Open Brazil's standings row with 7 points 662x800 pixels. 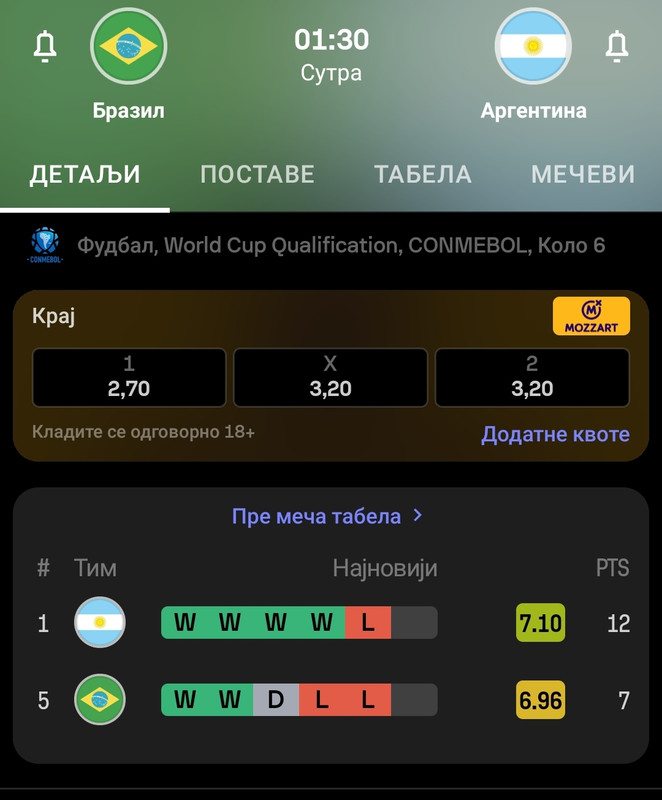[330, 700]
